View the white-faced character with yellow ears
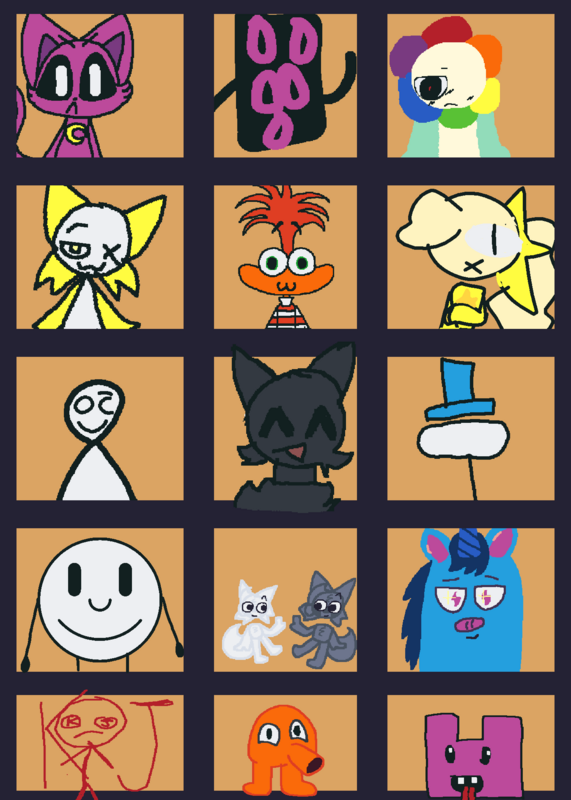The height and width of the screenshot is (800, 571). [x=100, y=257]
